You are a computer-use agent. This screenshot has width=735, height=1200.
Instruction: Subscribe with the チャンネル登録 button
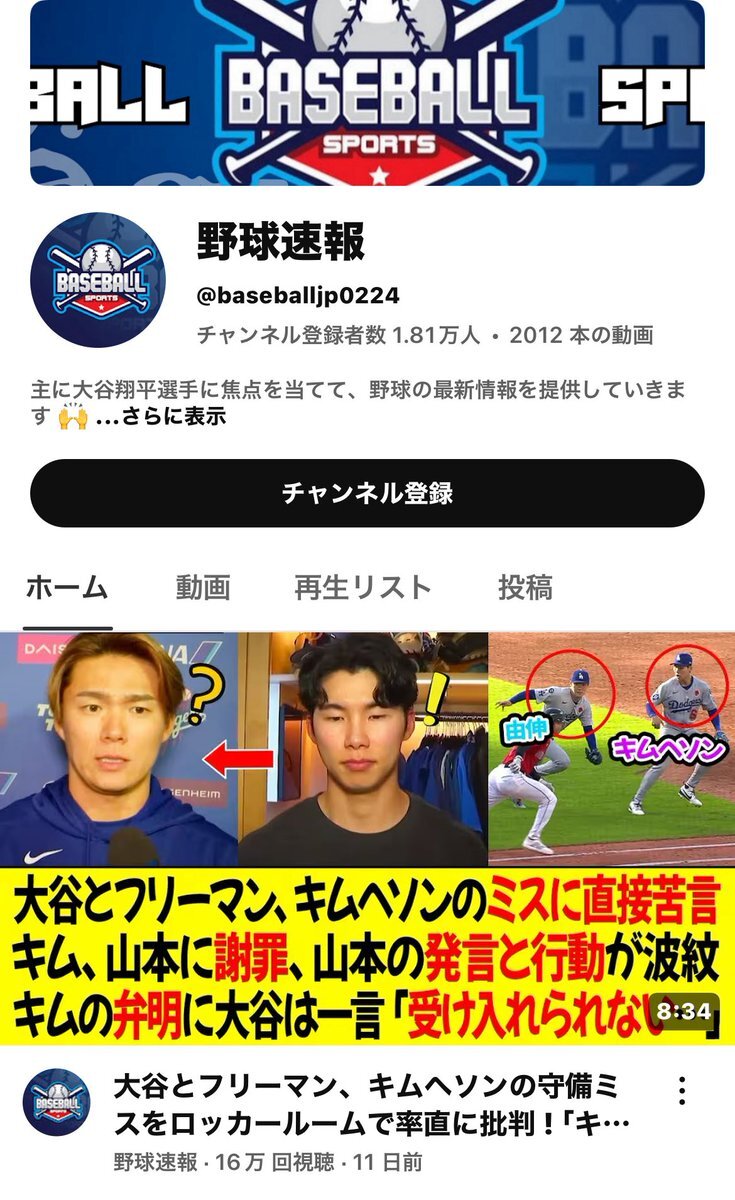pos(367,493)
